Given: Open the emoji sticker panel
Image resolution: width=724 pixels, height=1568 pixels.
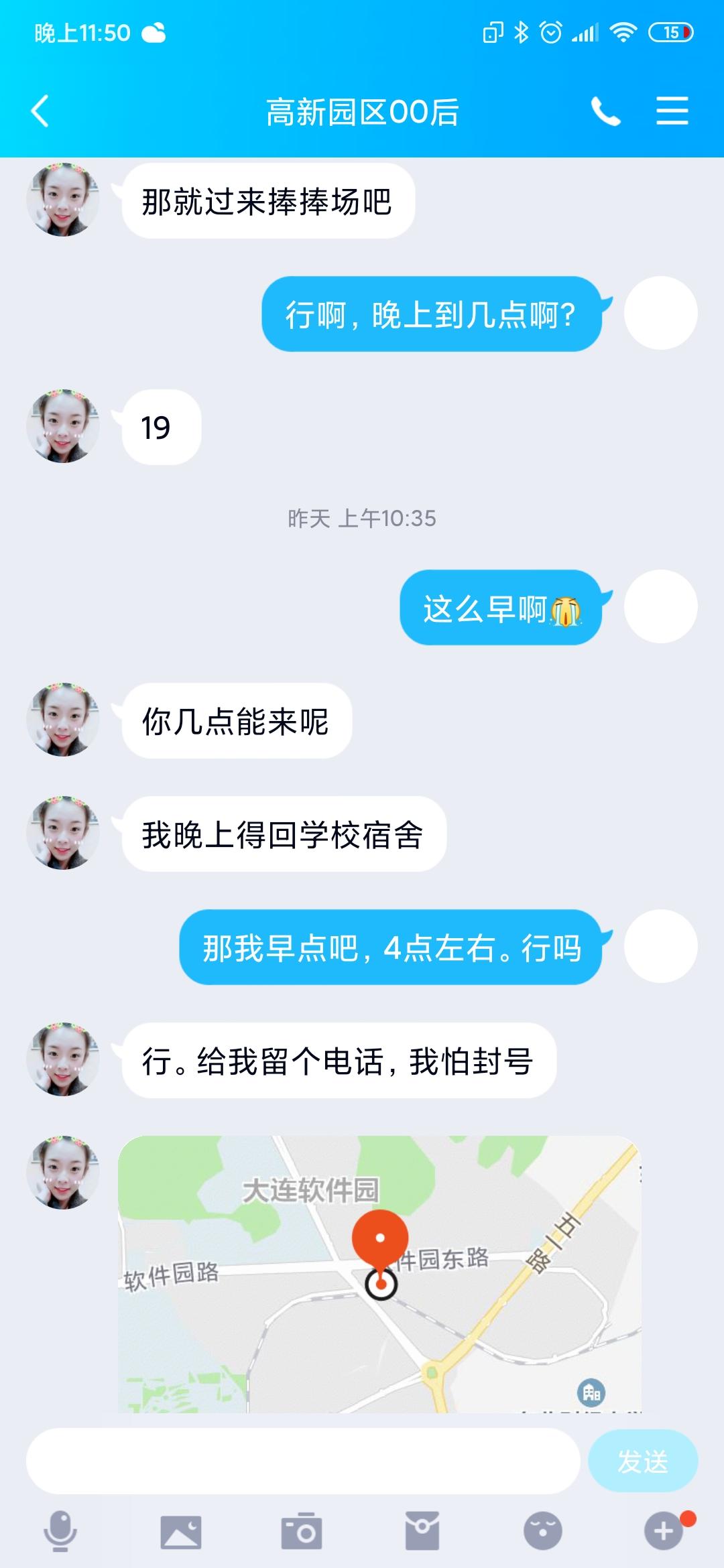Looking at the screenshot, I should 542,1531.
